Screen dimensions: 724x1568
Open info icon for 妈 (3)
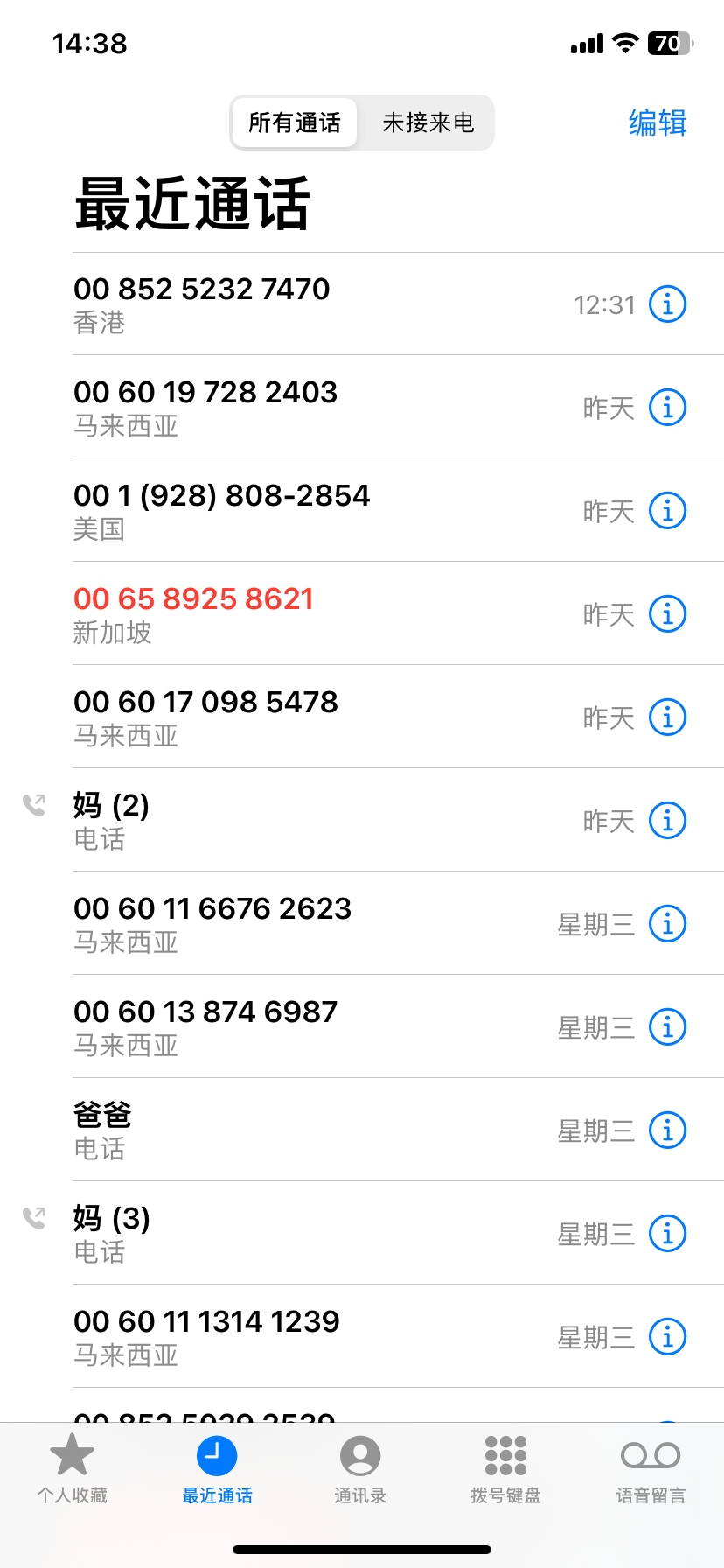[x=667, y=1234]
